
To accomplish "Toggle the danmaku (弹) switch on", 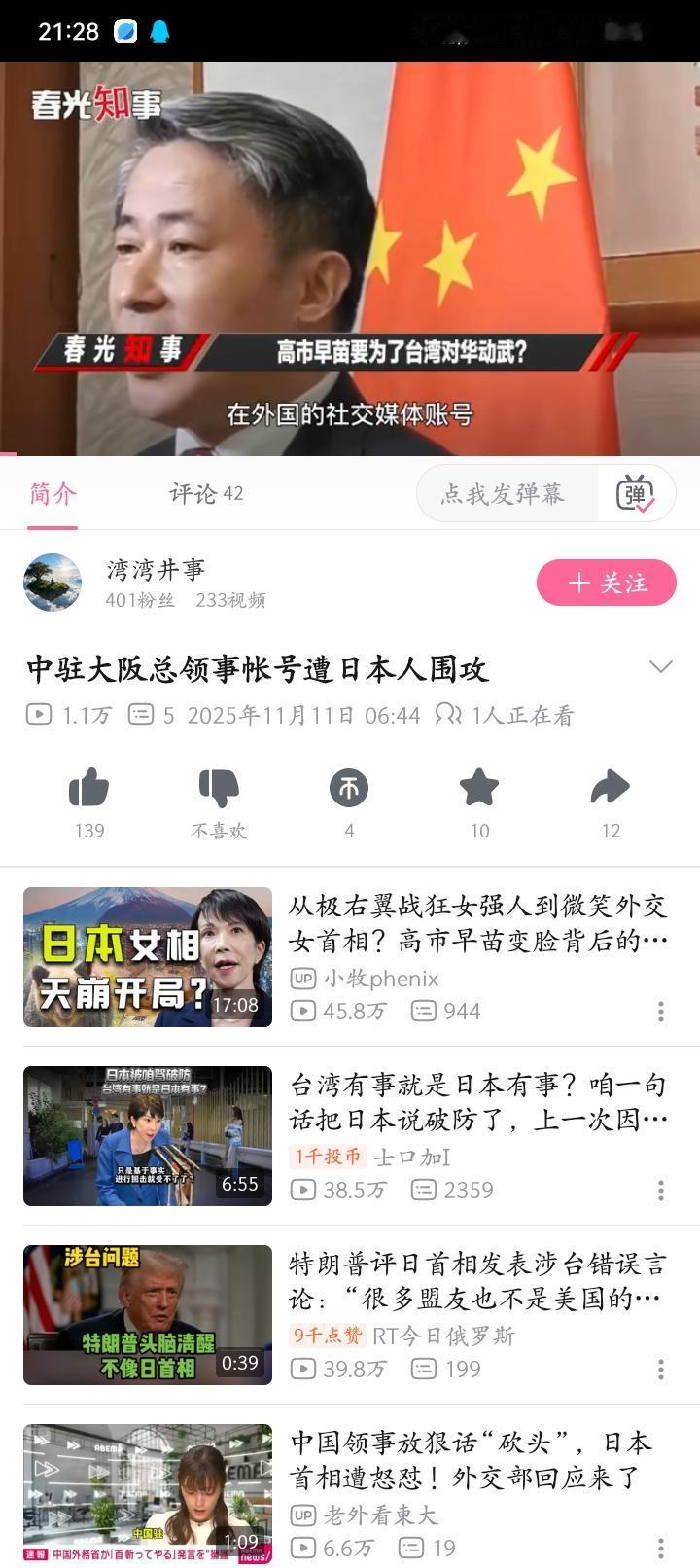I will pos(636,493).
